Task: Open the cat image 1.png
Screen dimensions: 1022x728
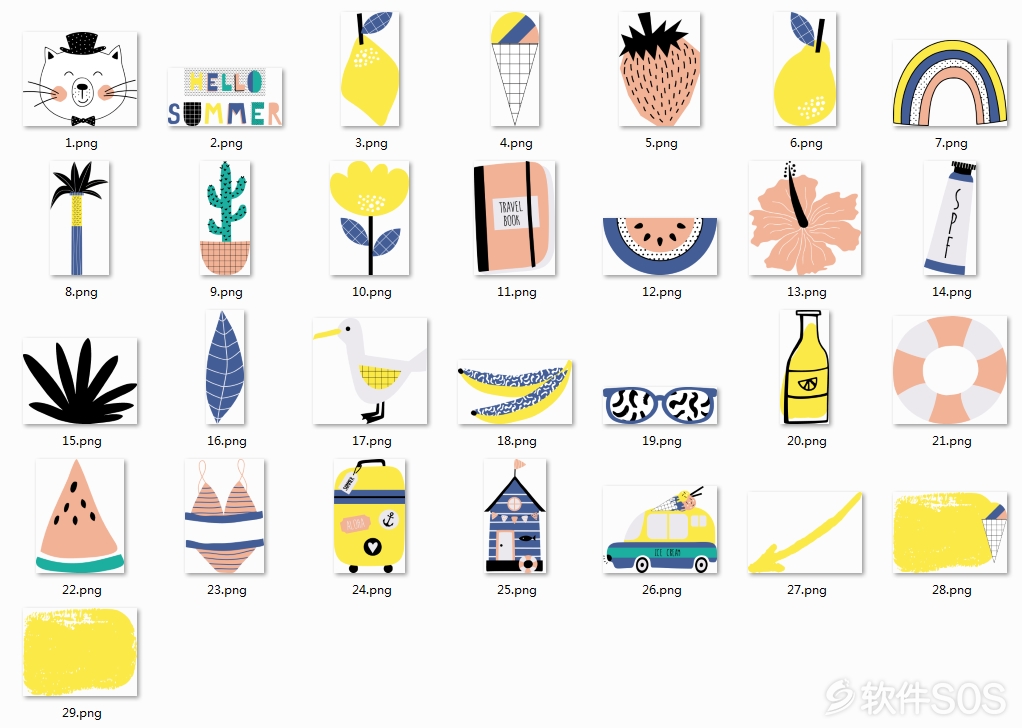Action: click(x=80, y=78)
